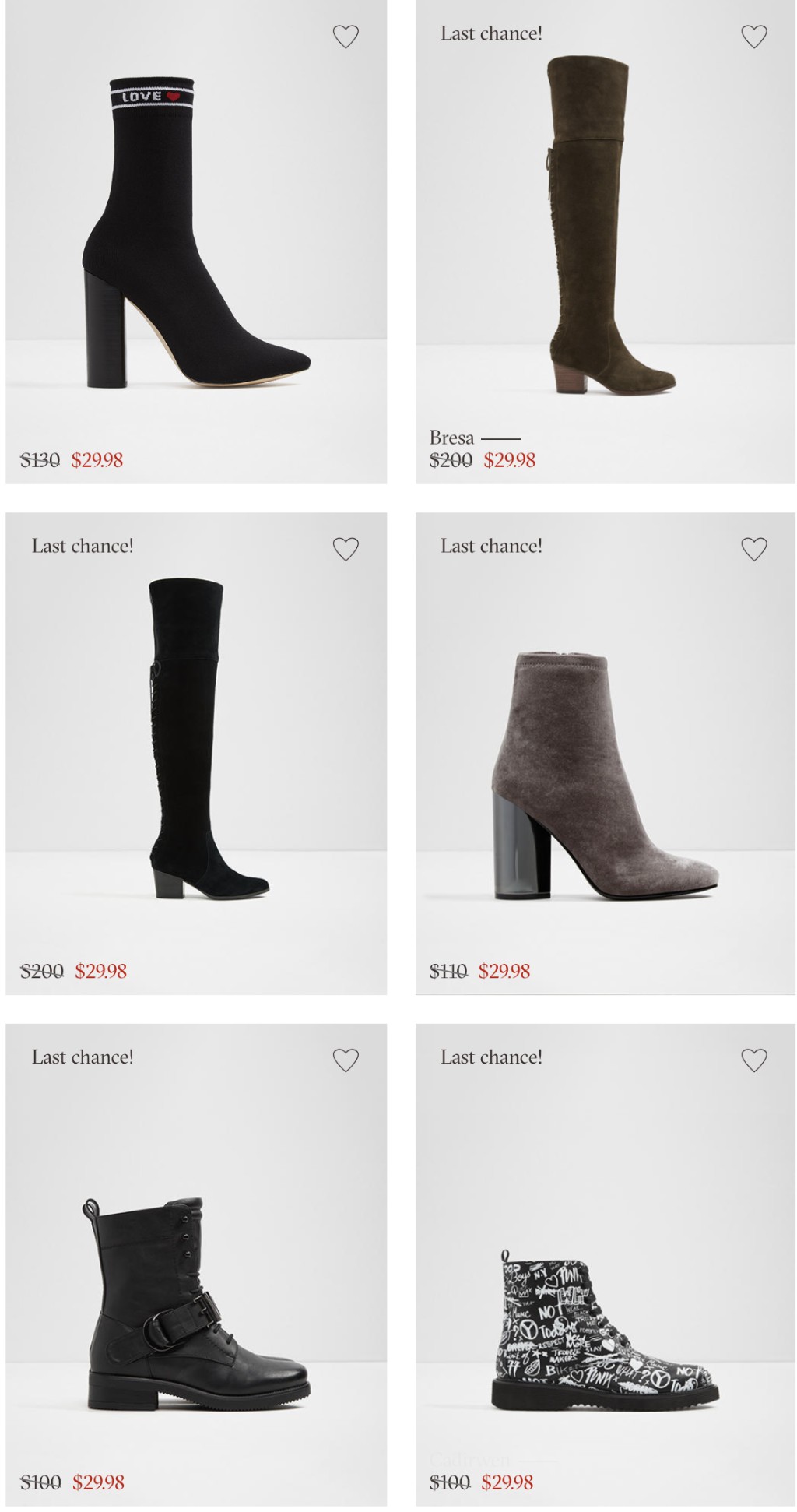Open the black LOVE sock boot product

pos(196,234)
